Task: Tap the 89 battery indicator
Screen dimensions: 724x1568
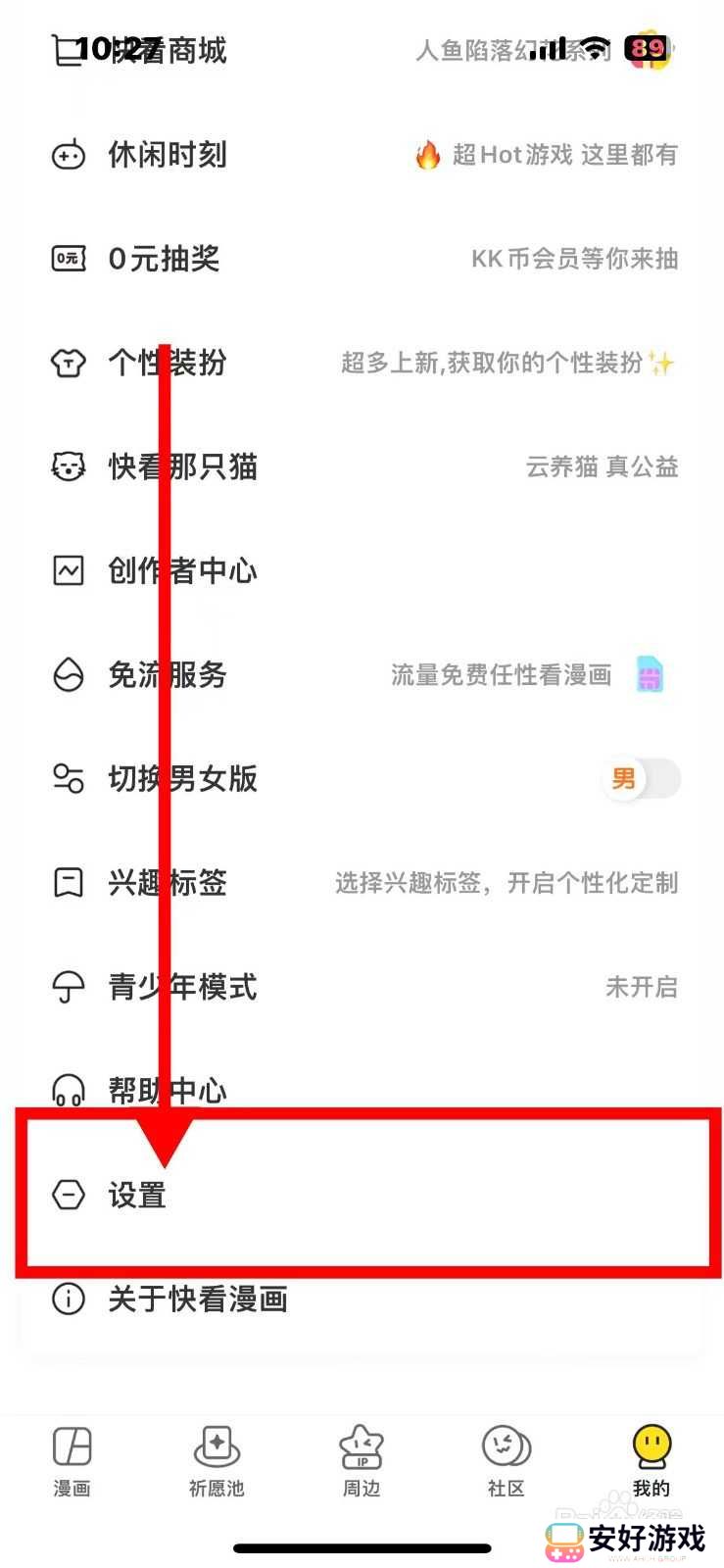Action: [646, 47]
